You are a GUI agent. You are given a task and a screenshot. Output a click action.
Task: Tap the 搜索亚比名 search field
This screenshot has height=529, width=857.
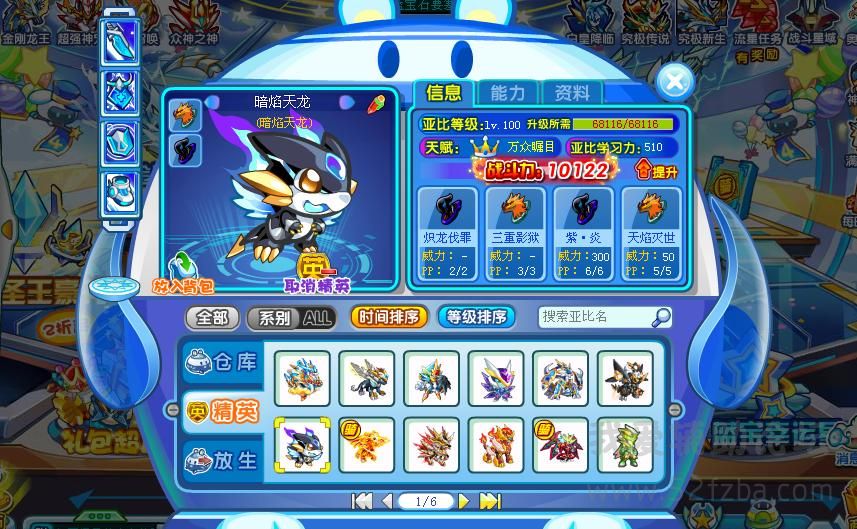pyautogui.click(x=594, y=317)
